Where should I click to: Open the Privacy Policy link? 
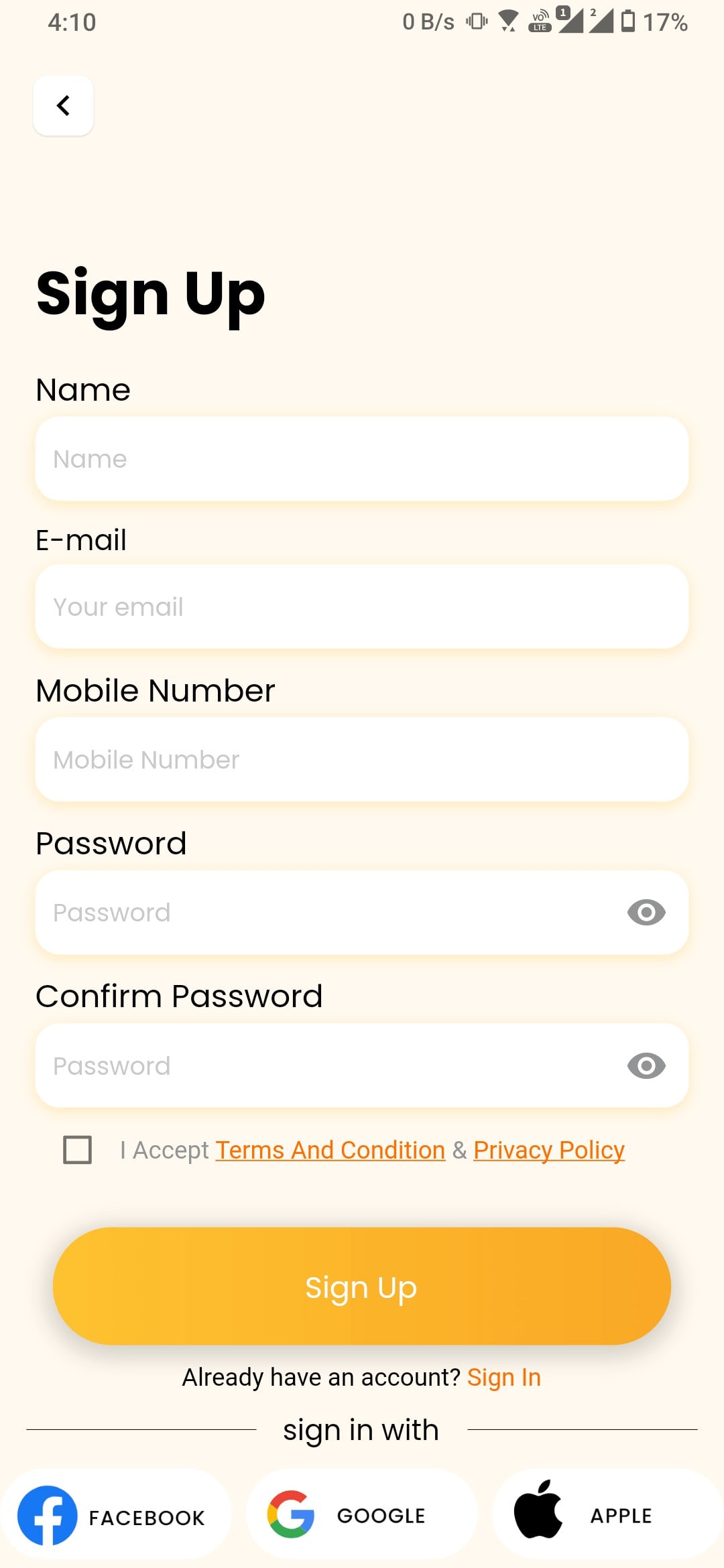point(548,1150)
